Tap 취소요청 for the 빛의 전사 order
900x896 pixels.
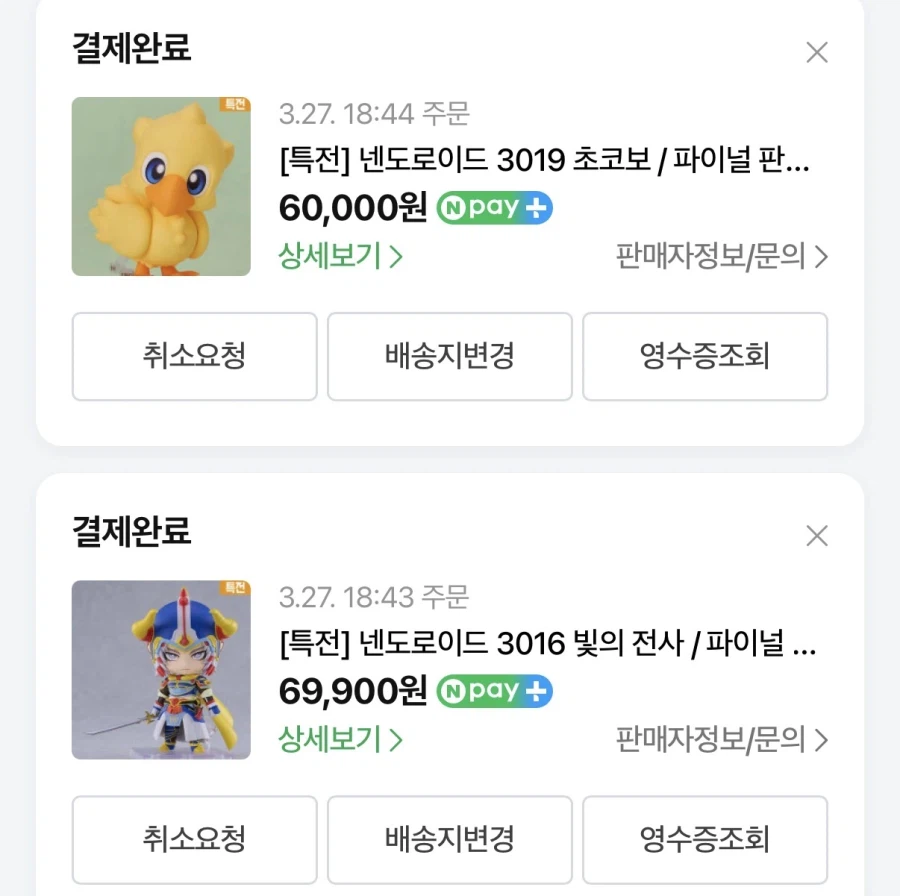(x=194, y=839)
